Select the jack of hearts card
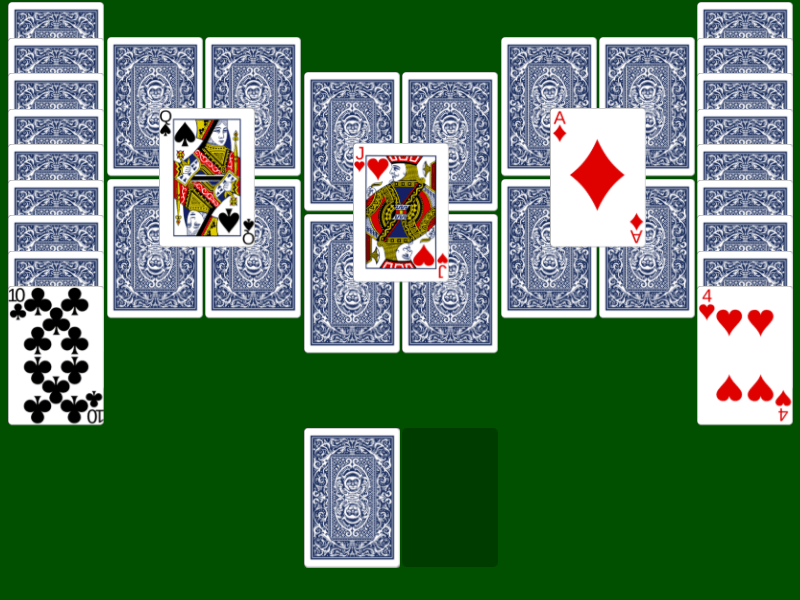 click(400, 213)
